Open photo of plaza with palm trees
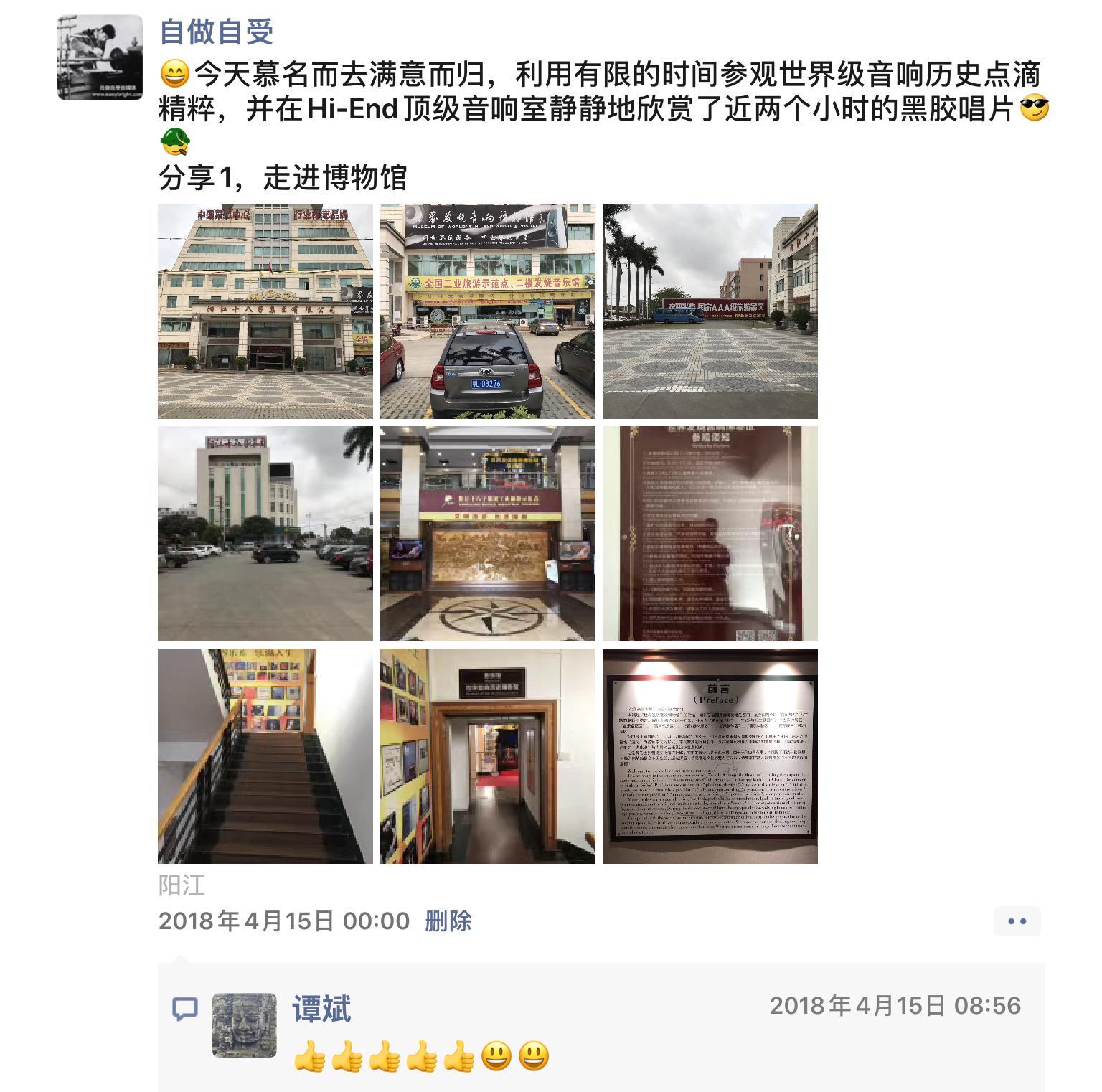 point(710,311)
